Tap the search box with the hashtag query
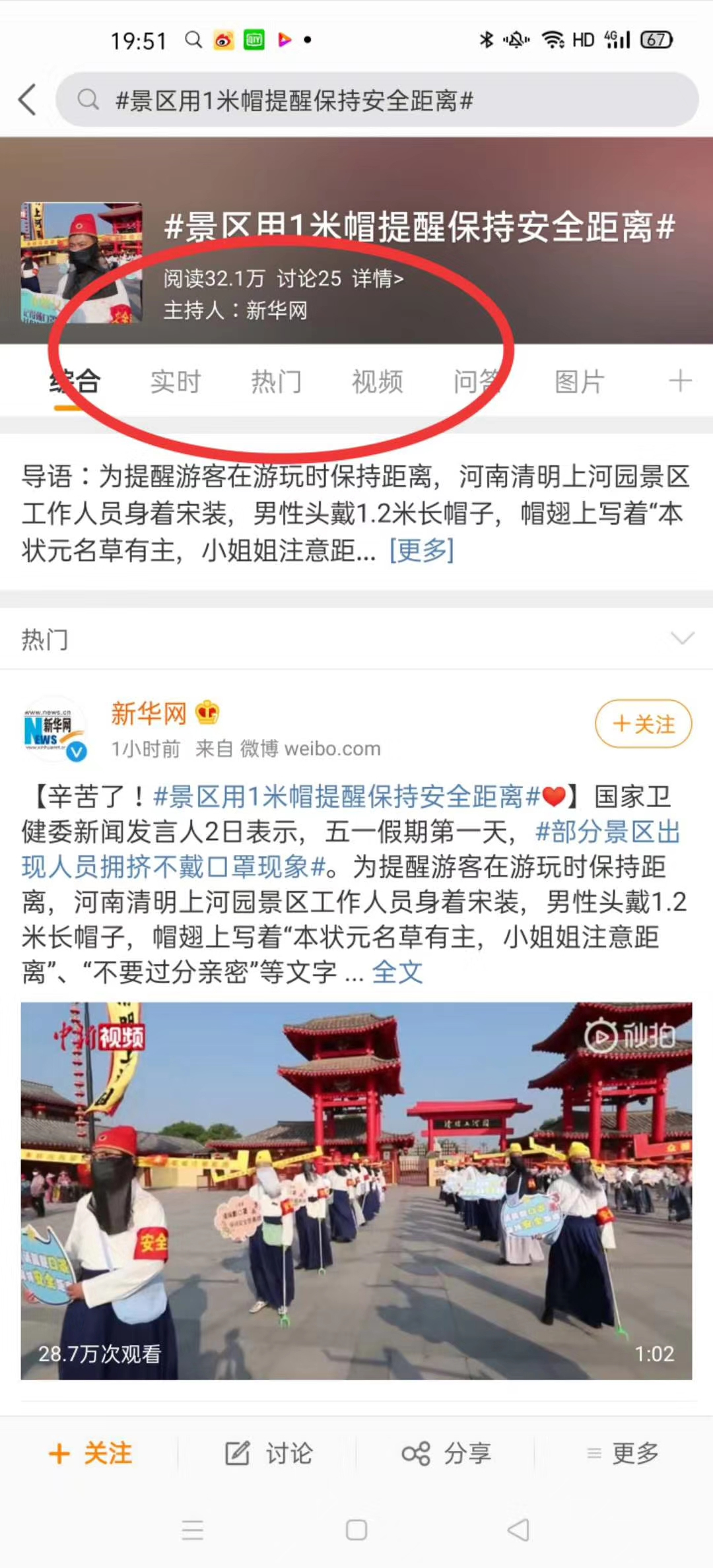 click(x=376, y=100)
